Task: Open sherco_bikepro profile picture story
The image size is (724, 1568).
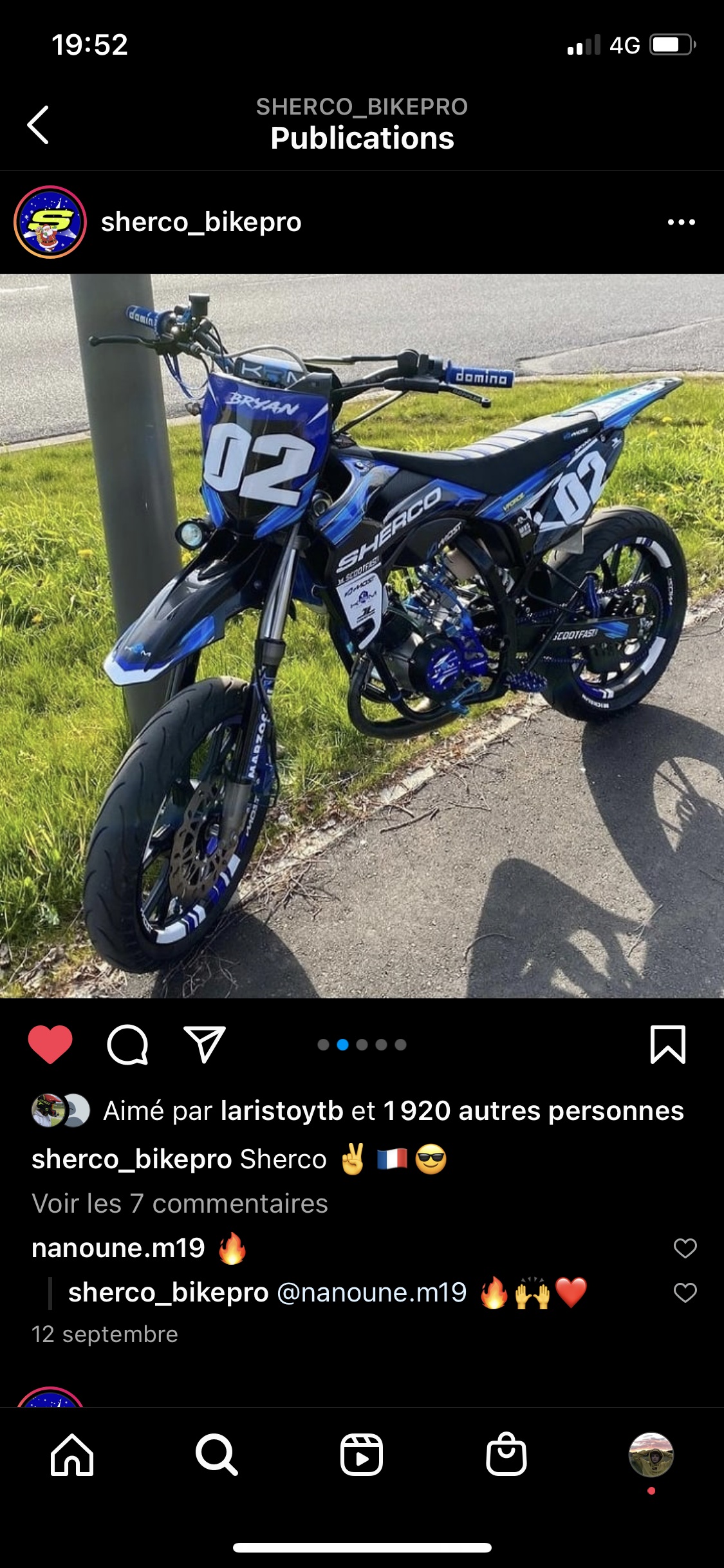Action: pyautogui.click(x=50, y=222)
